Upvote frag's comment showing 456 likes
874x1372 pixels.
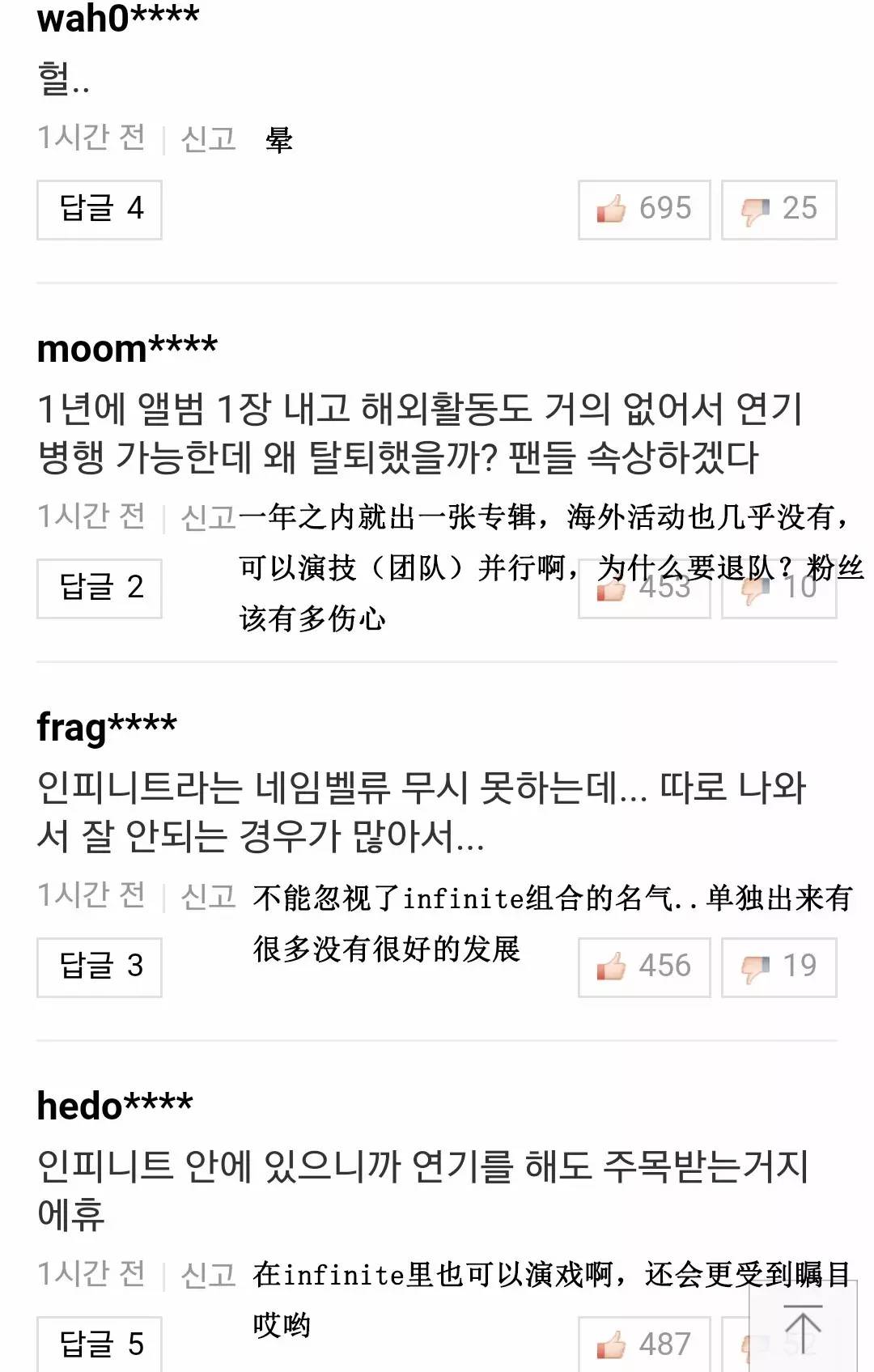[x=643, y=967]
